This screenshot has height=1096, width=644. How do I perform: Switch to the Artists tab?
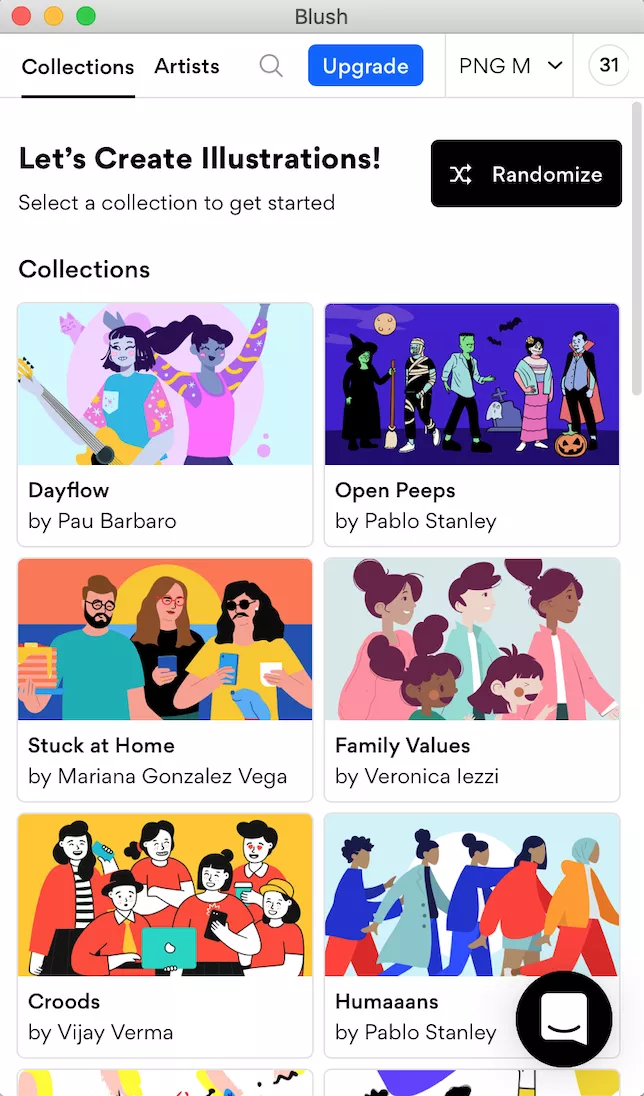186,67
